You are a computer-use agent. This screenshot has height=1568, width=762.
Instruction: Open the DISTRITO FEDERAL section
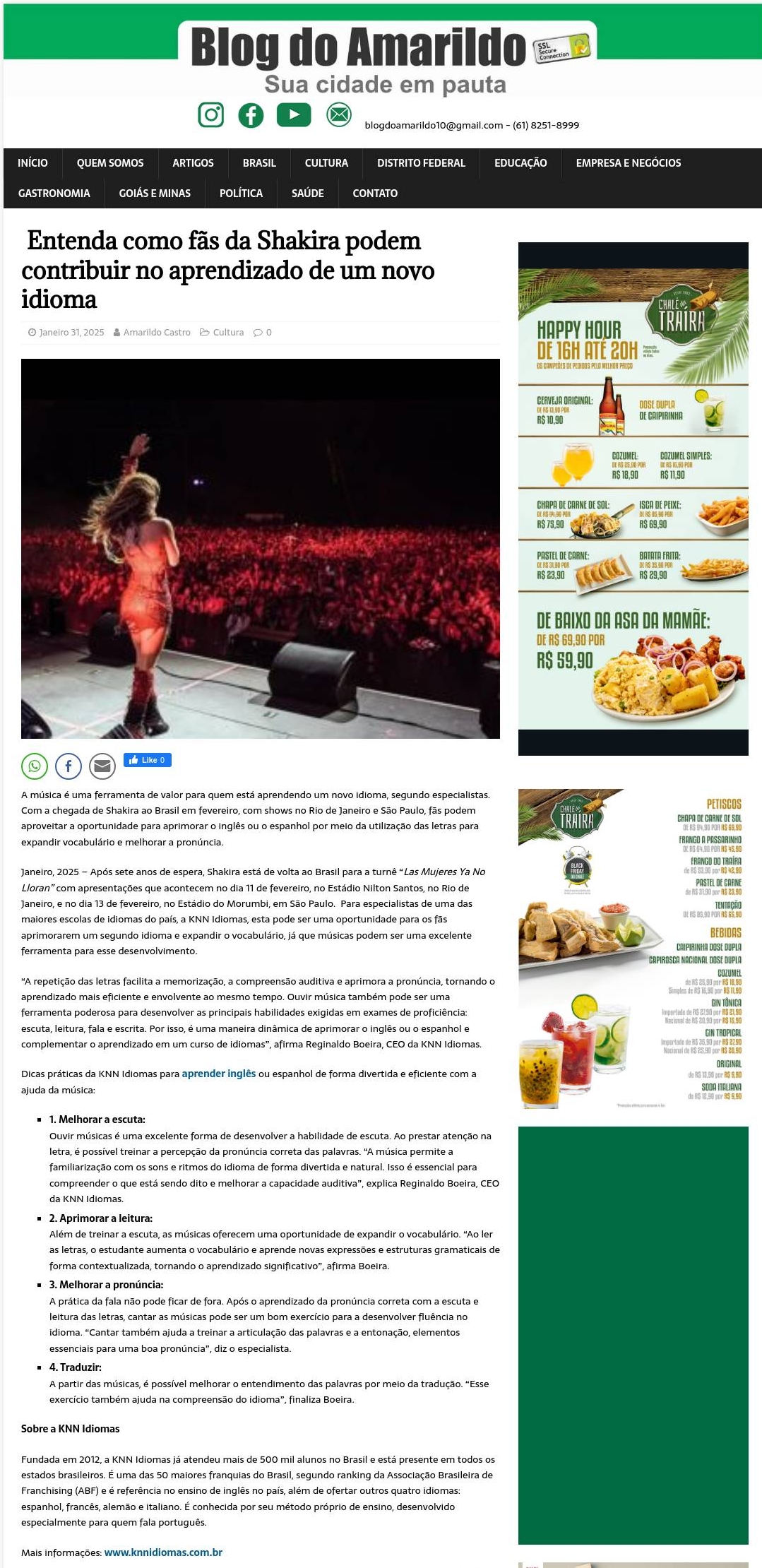coord(421,163)
